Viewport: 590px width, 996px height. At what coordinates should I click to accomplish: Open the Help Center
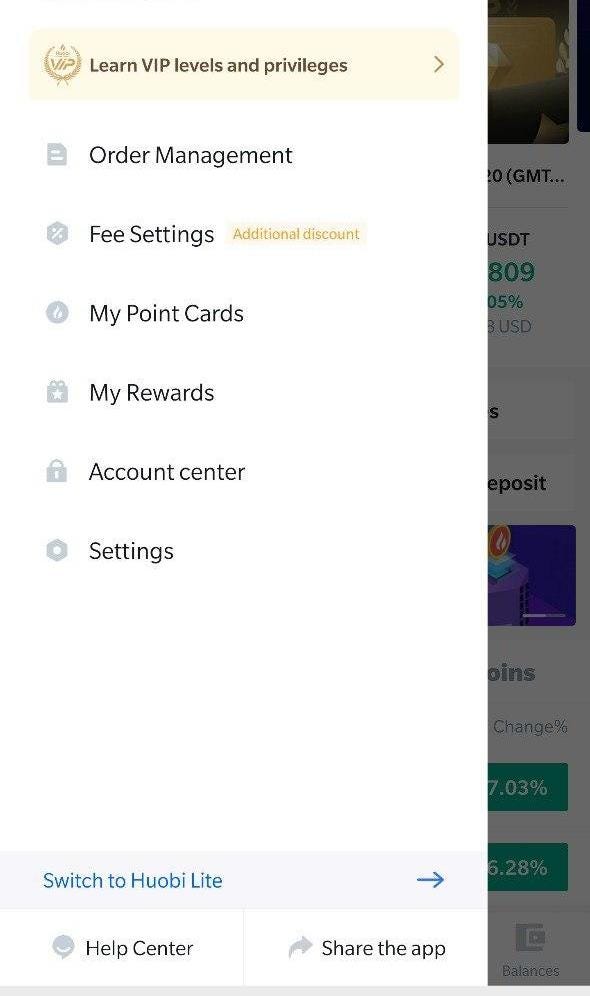pos(122,948)
